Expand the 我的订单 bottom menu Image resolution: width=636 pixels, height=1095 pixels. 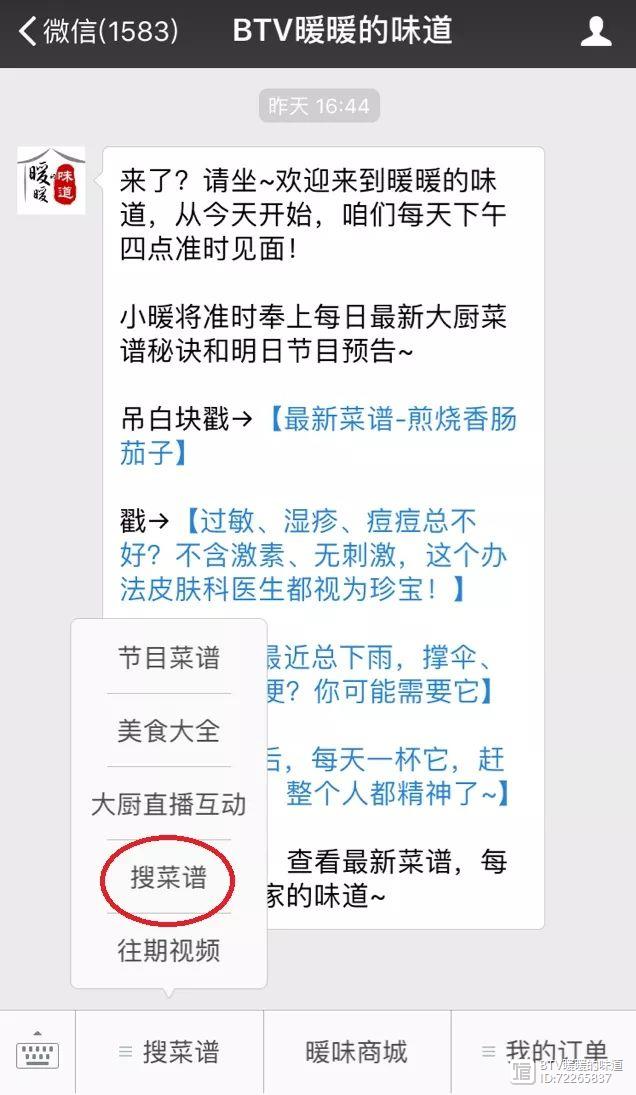(543, 1052)
